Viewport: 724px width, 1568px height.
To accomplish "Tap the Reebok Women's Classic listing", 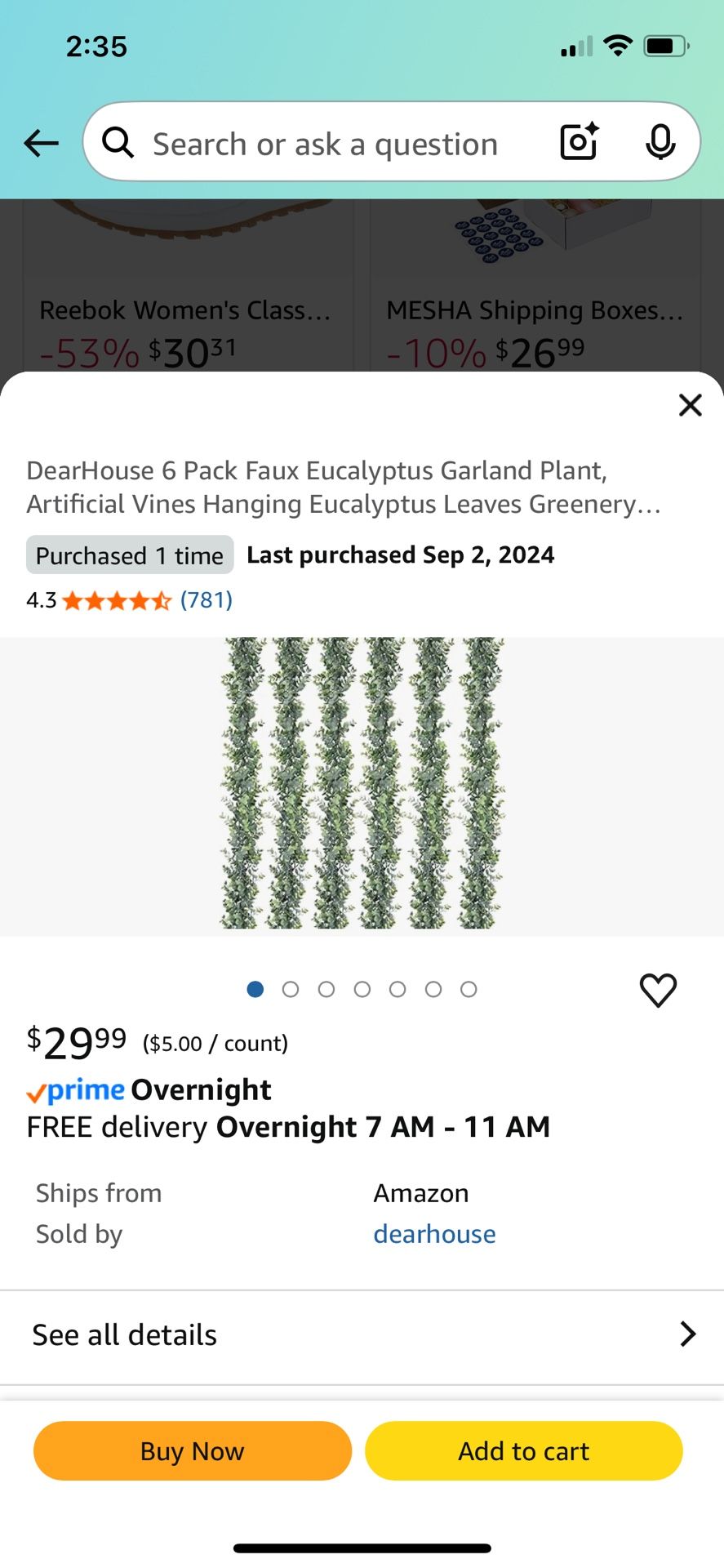I will 185,310.
